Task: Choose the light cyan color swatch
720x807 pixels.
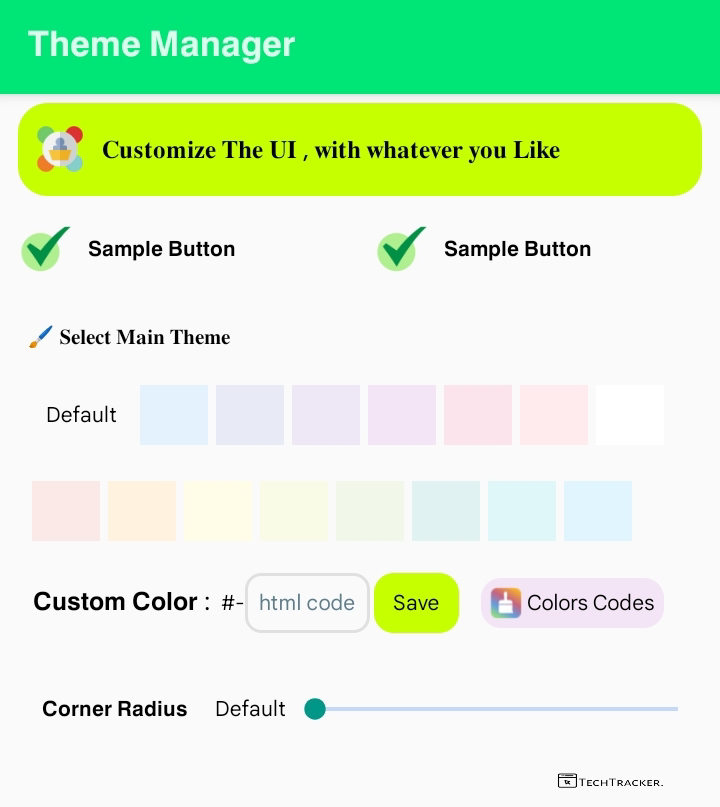Action: (x=522, y=511)
